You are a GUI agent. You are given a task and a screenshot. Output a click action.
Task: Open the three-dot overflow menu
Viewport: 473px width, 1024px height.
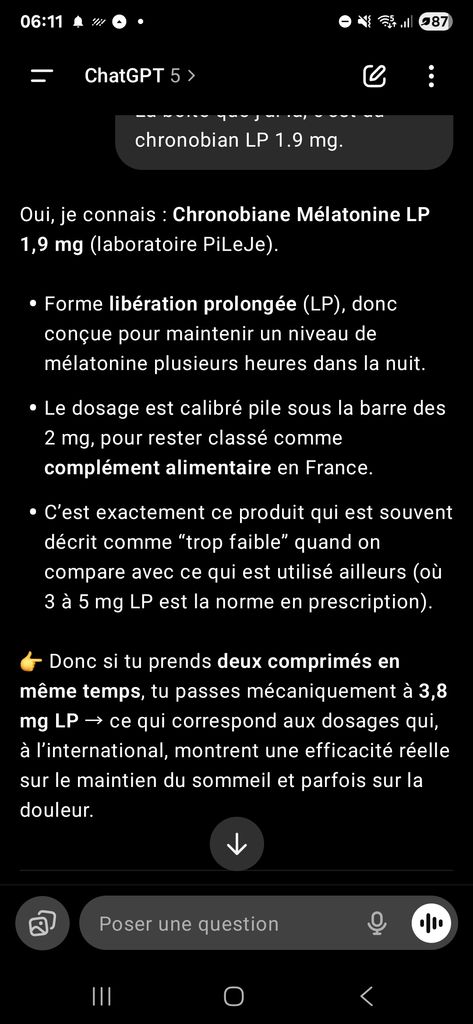pos(431,76)
